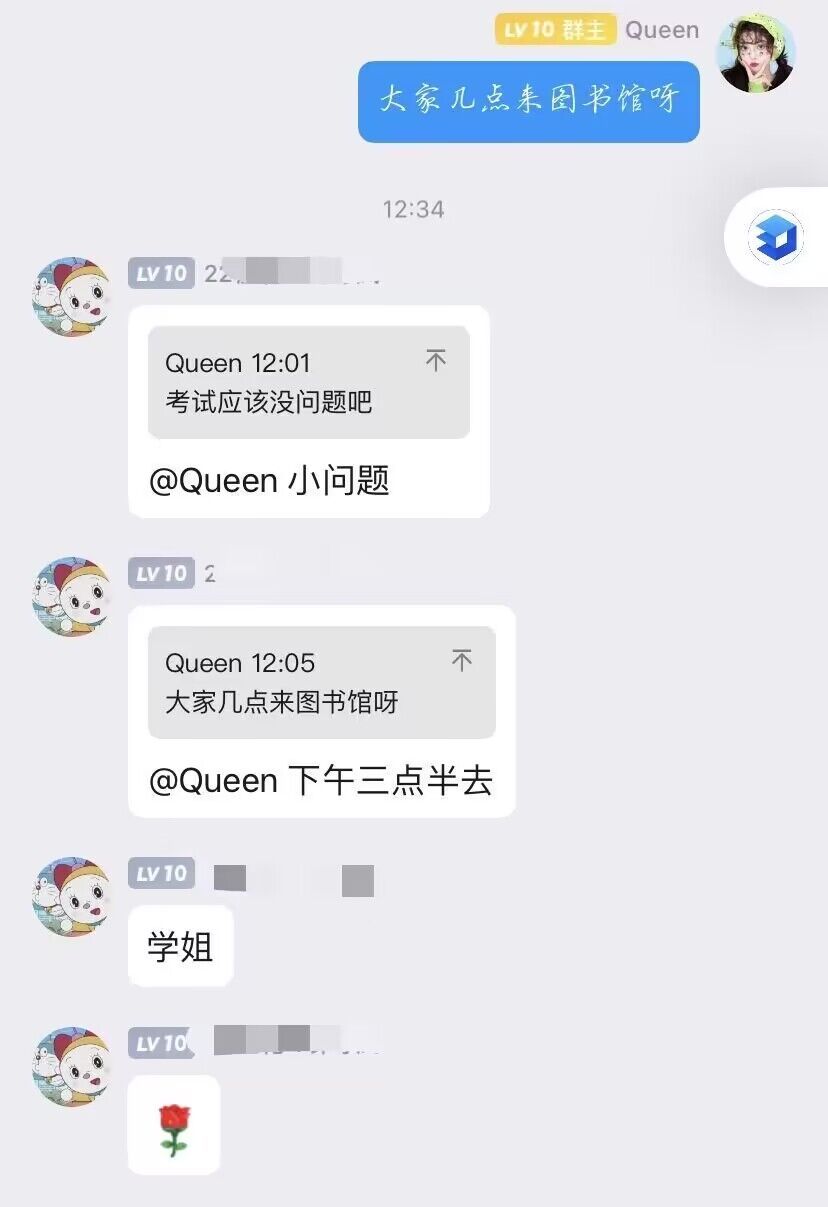
Task: Open avatar beside the 小问题 reply
Action: click(72, 297)
